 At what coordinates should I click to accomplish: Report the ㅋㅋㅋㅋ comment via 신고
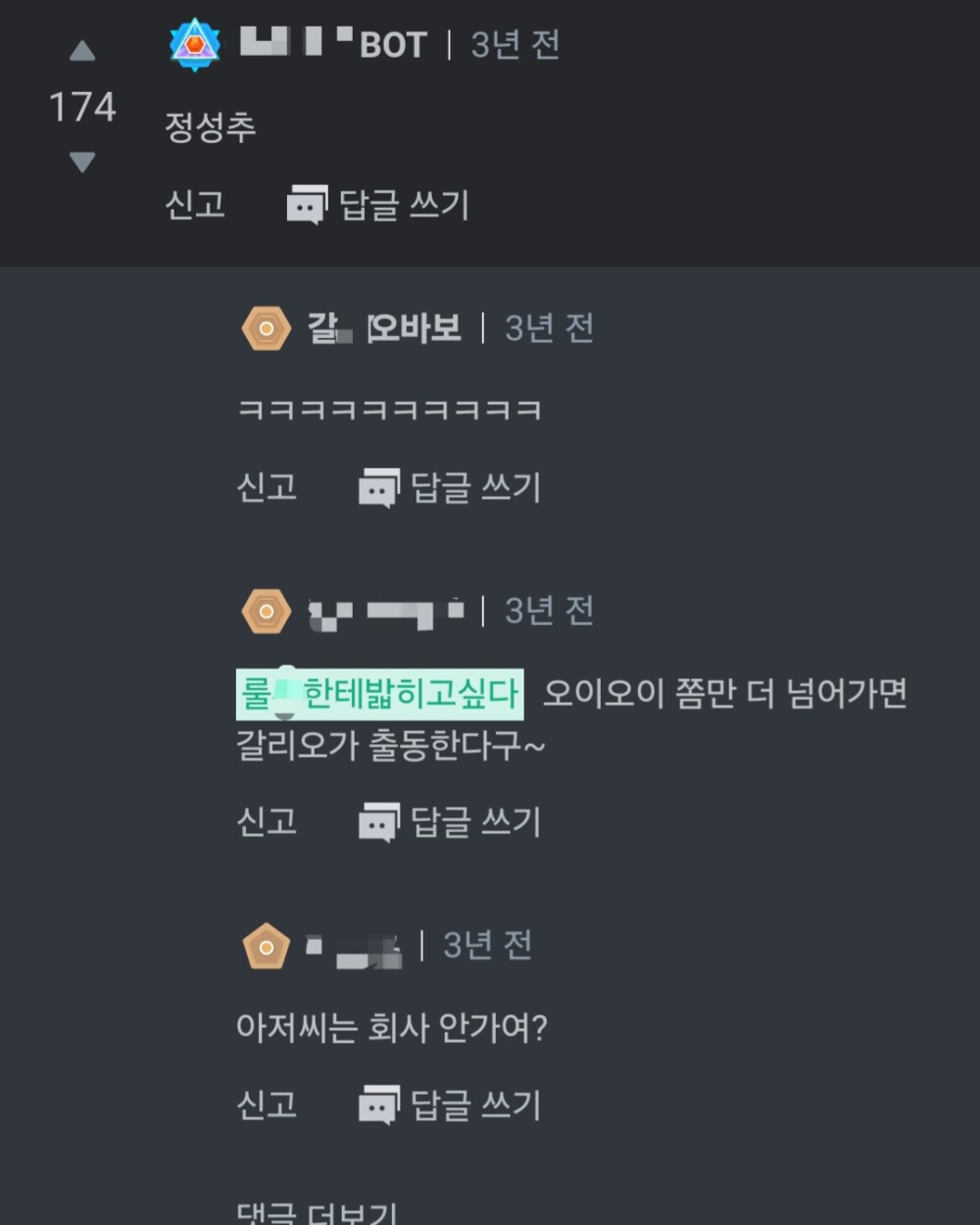coord(267,487)
